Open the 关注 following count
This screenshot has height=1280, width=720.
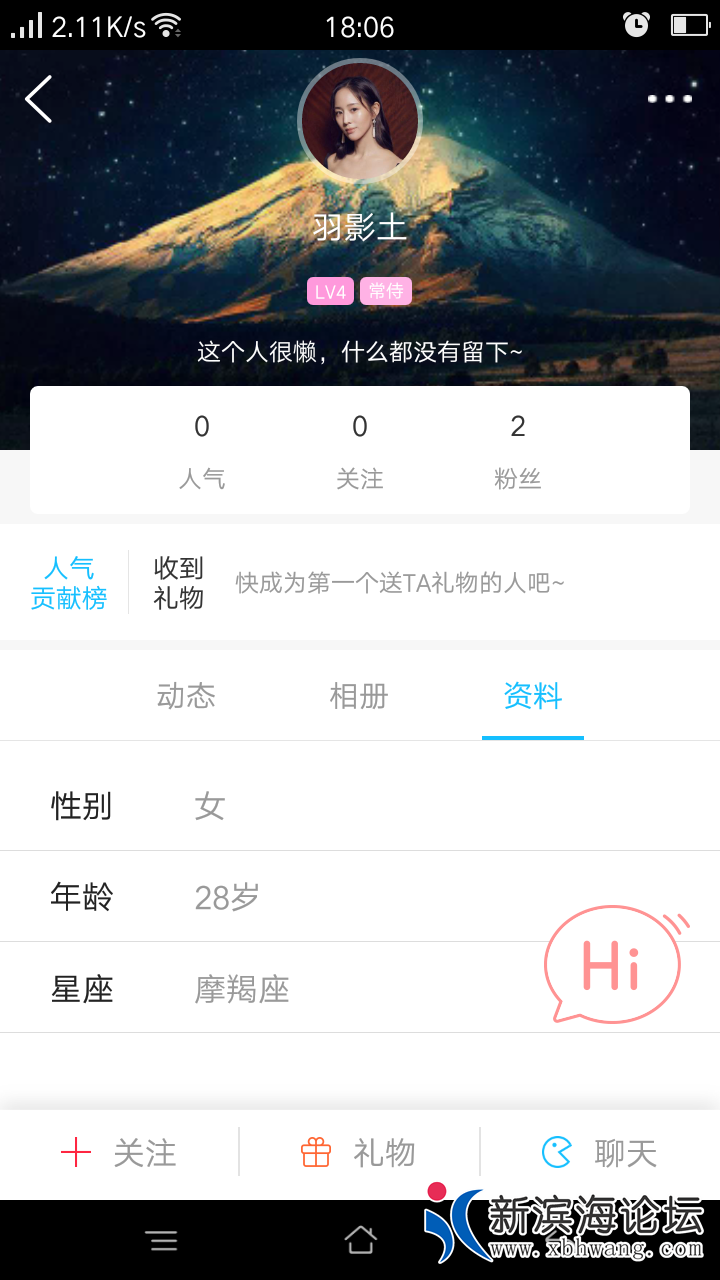tap(360, 451)
